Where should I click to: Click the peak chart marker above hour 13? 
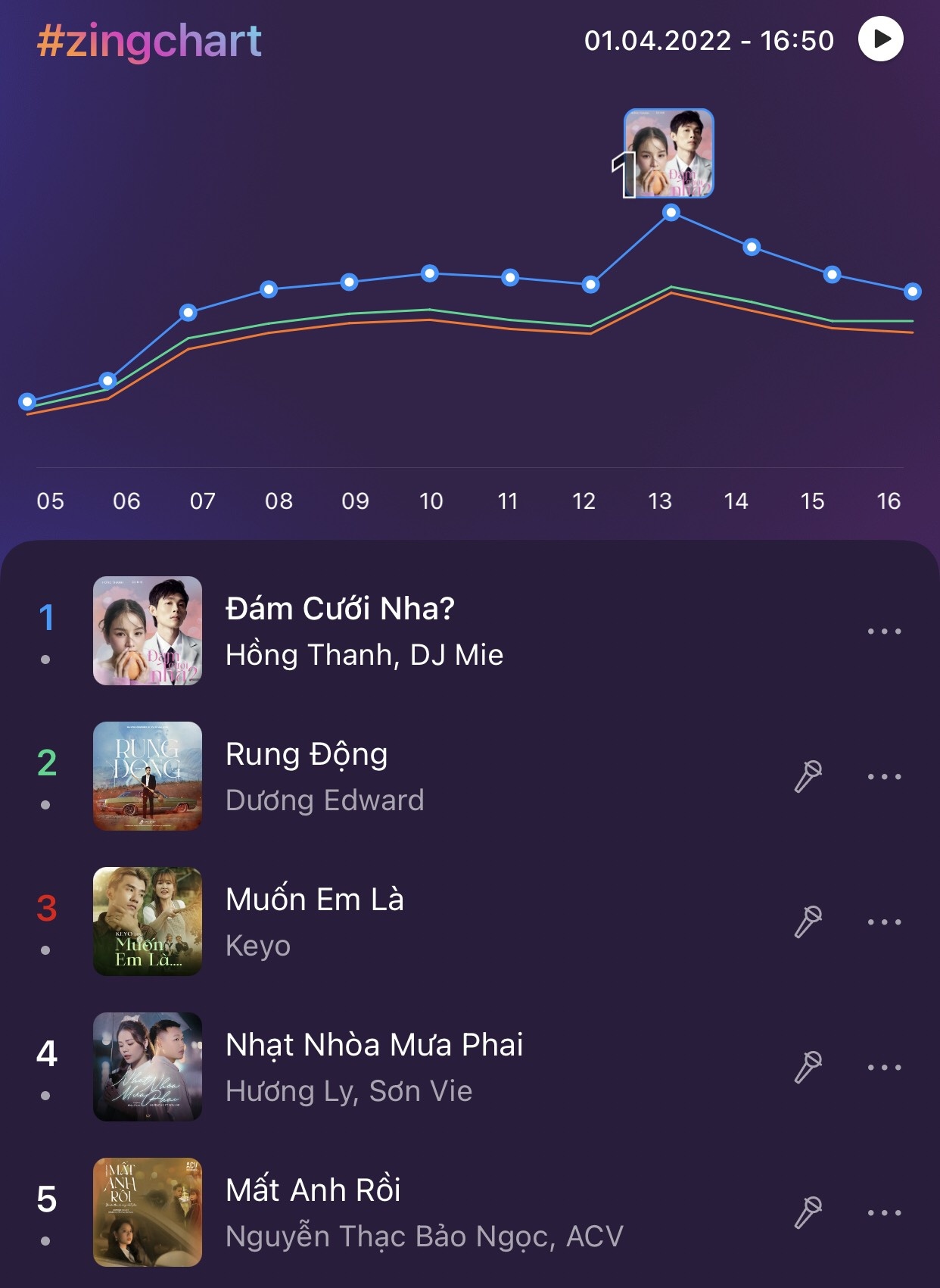(672, 214)
